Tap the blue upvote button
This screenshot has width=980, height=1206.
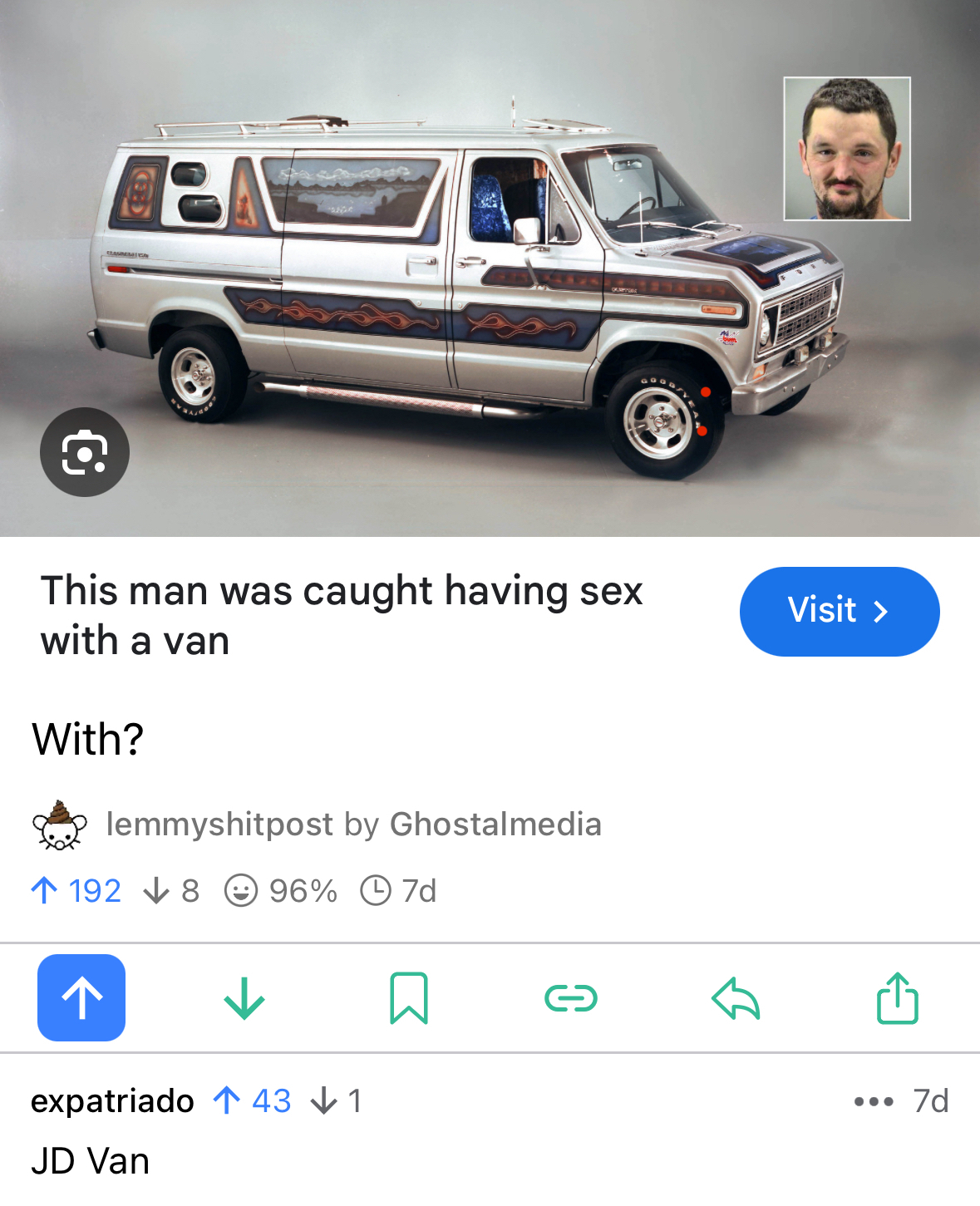[81, 997]
